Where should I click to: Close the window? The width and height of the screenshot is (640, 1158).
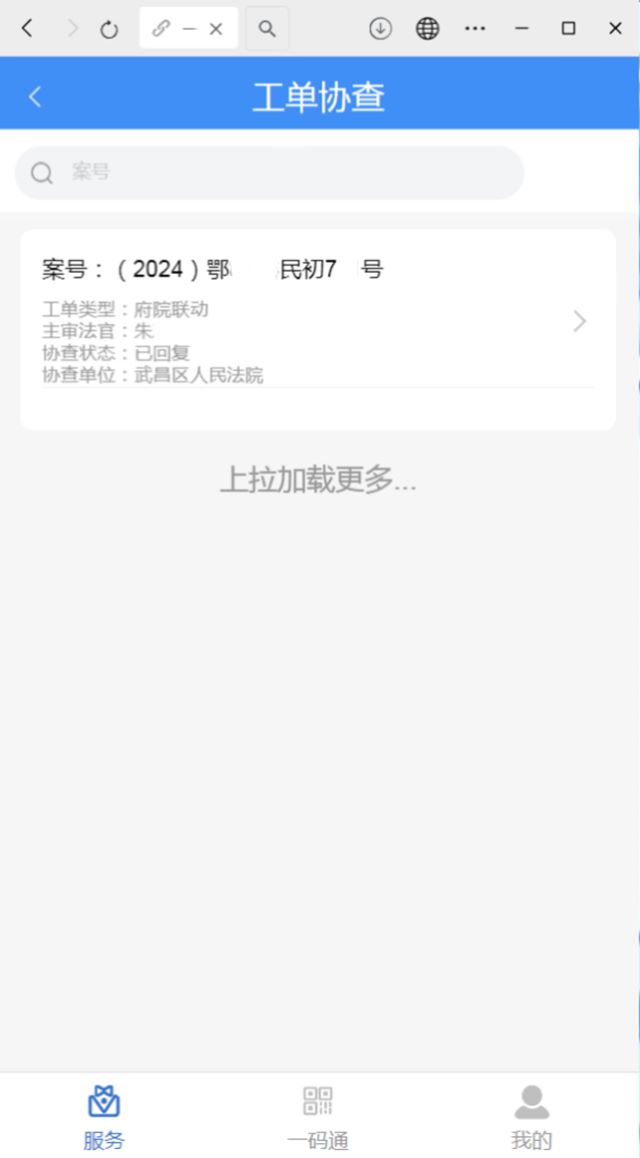point(615,29)
